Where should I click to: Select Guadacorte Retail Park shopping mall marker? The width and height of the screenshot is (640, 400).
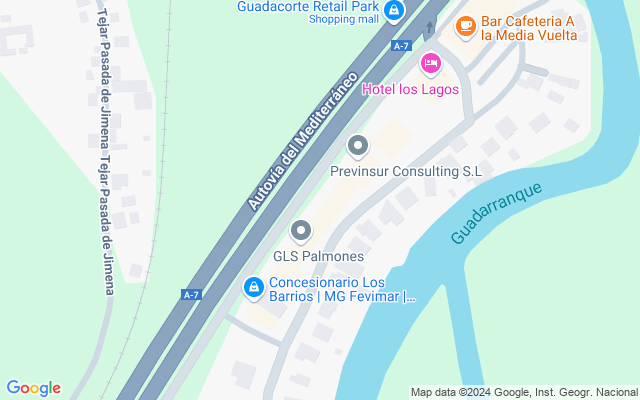[394, 11]
